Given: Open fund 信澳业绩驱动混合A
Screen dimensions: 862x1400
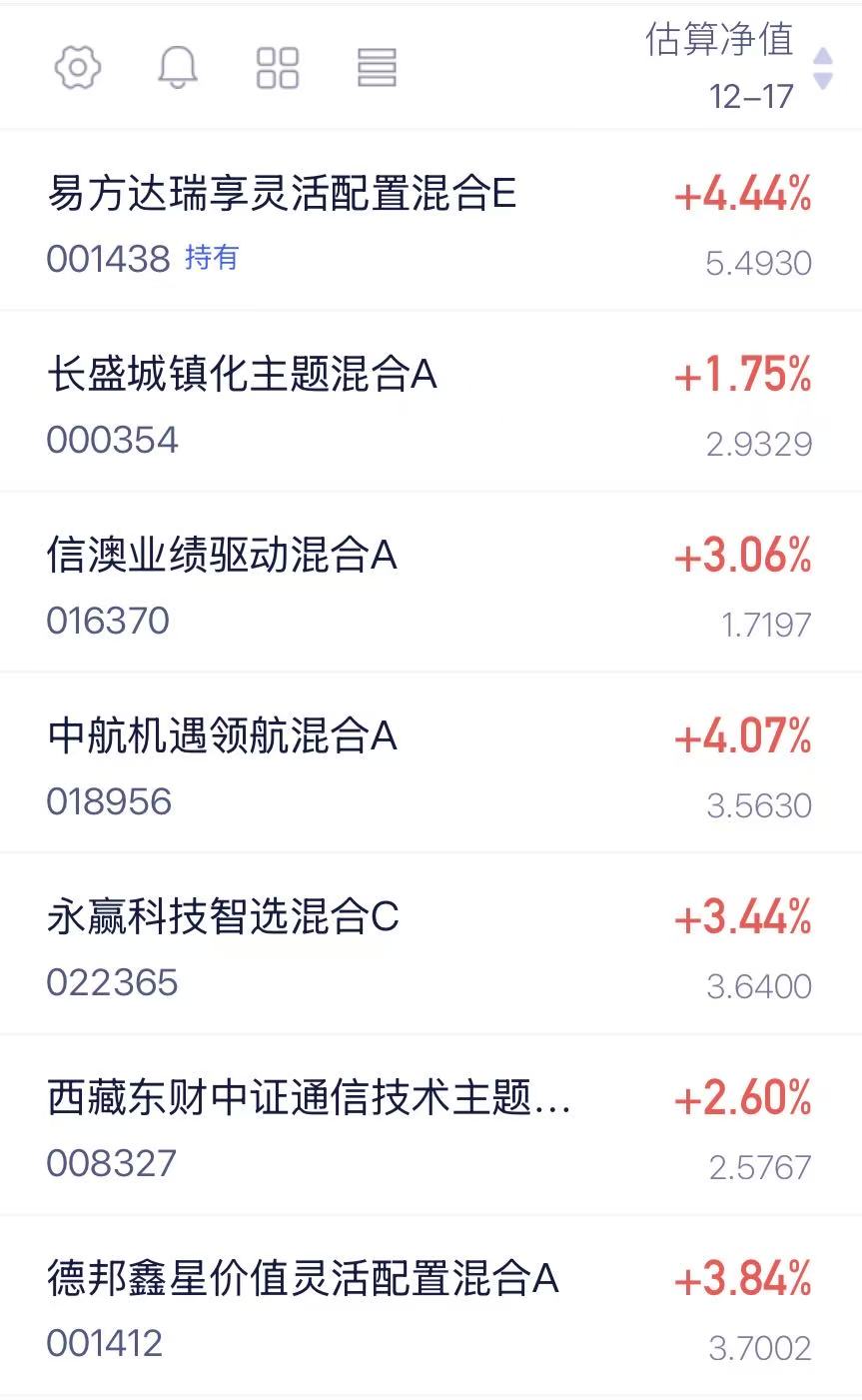Looking at the screenshot, I should [431, 583].
